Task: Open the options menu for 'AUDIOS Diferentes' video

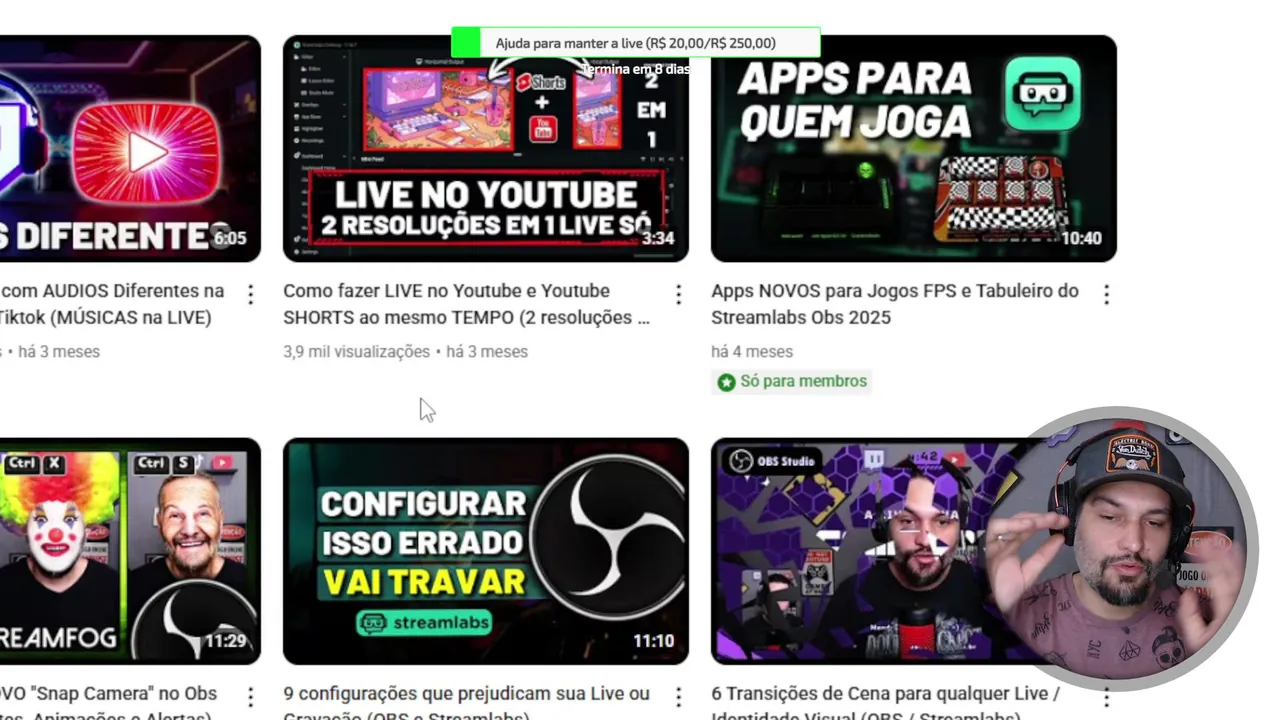Action: 250,294
